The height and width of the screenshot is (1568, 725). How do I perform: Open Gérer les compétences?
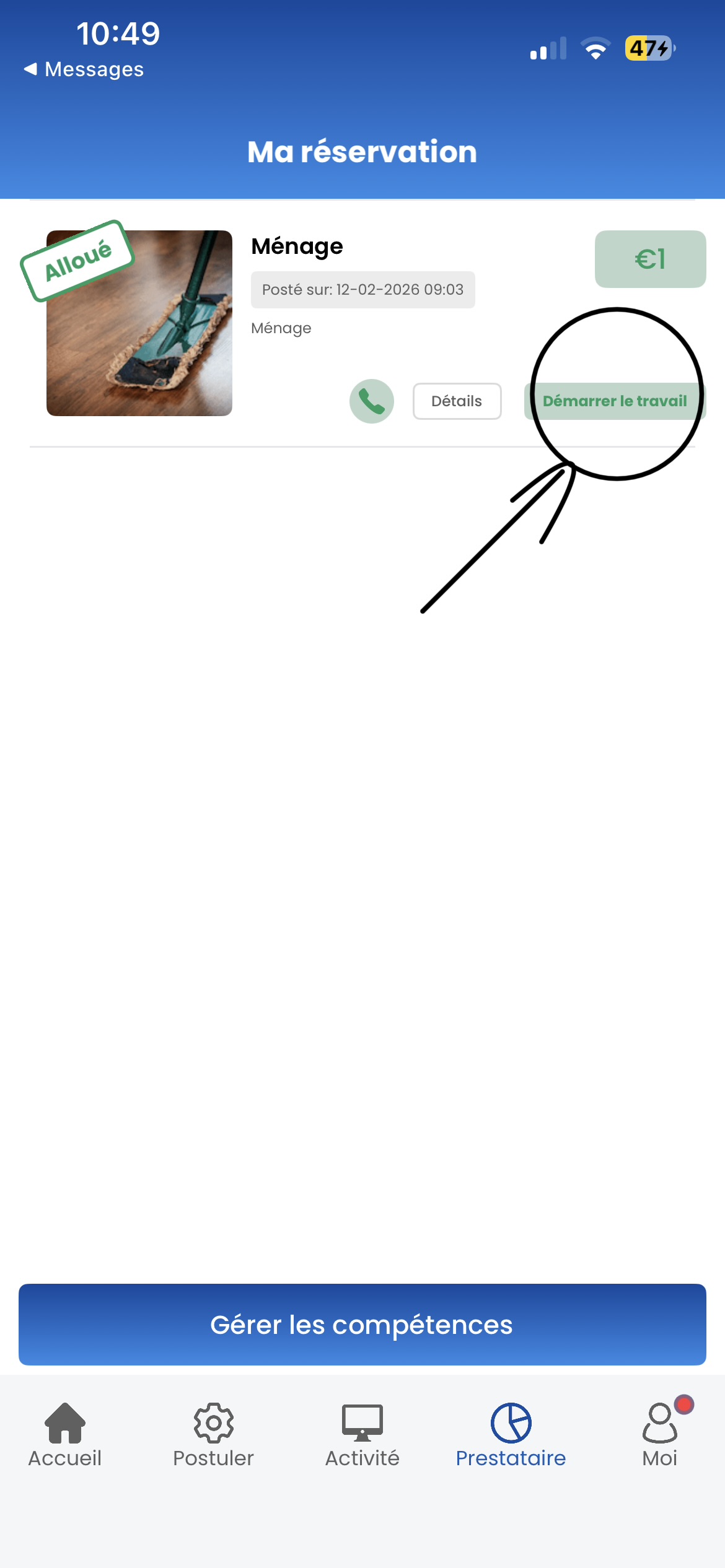tap(362, 1325)
